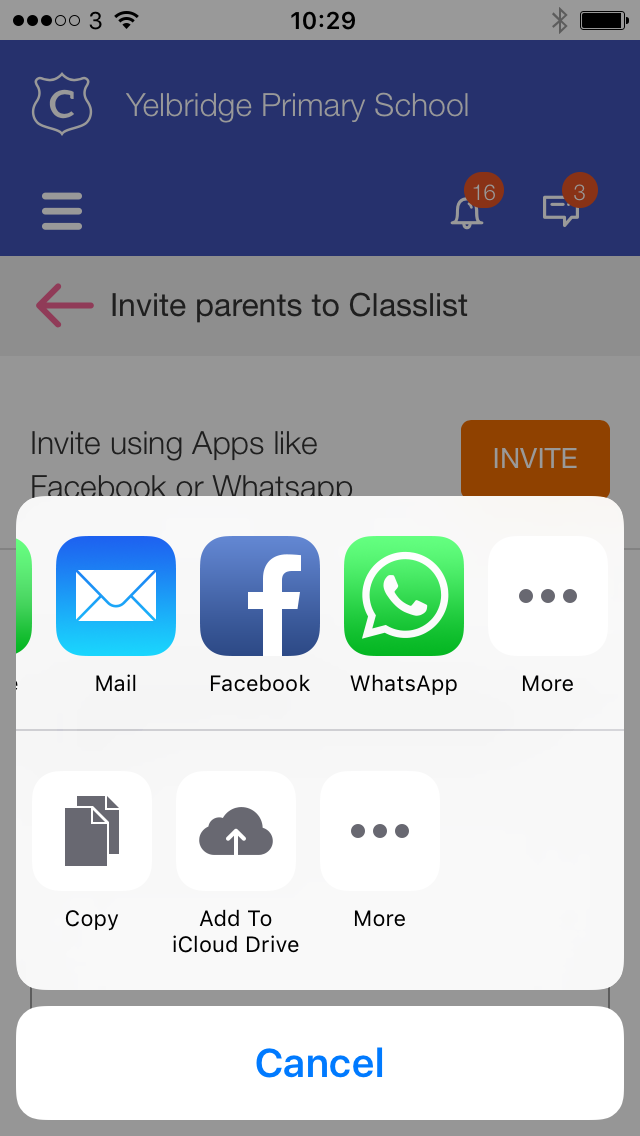This screenshot has width=640, height=1136.
Task: Send the invite through WhatsApp
Action: tap(404, 596)
